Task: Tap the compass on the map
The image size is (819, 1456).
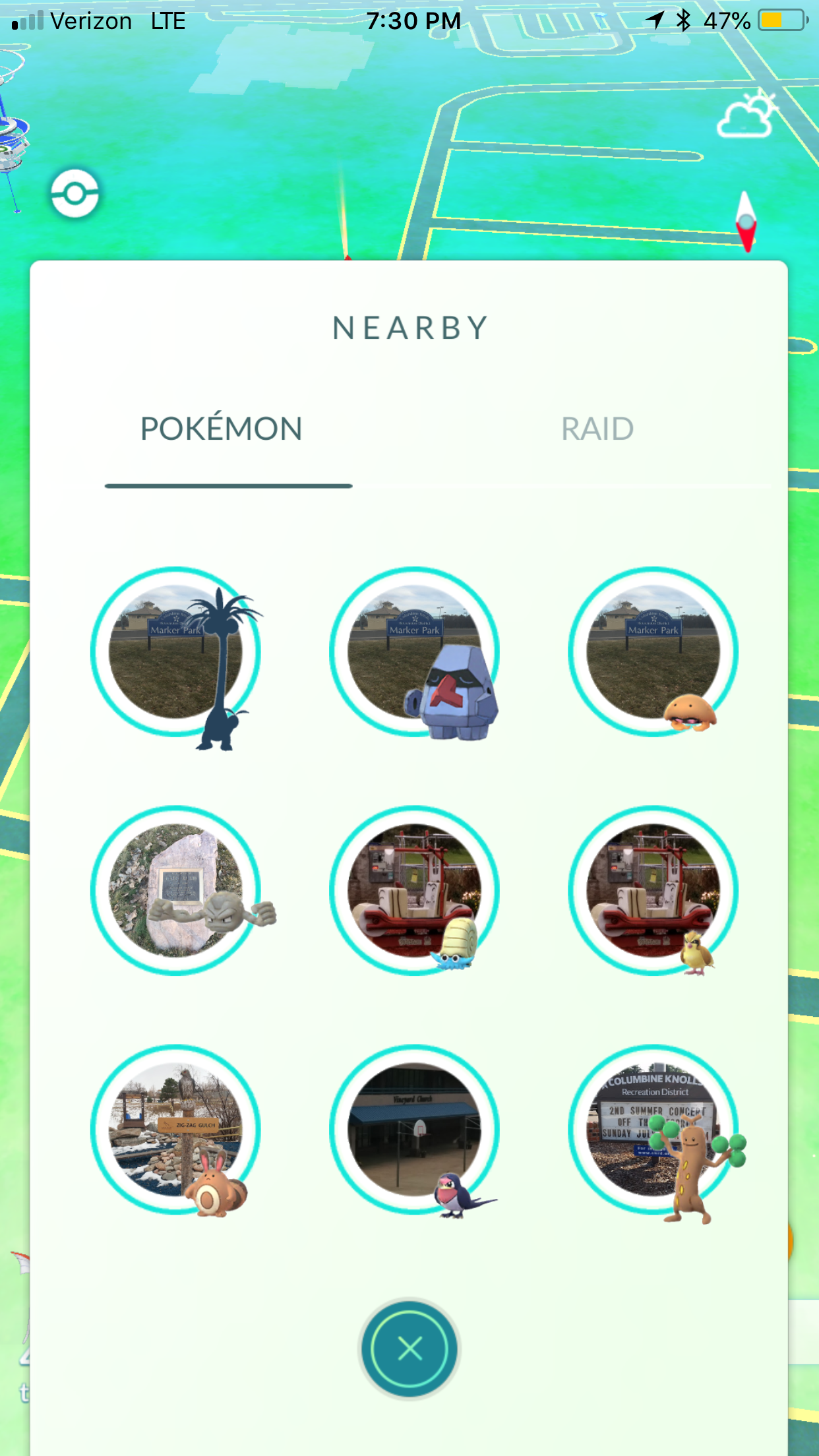Action: coord(746,222)
